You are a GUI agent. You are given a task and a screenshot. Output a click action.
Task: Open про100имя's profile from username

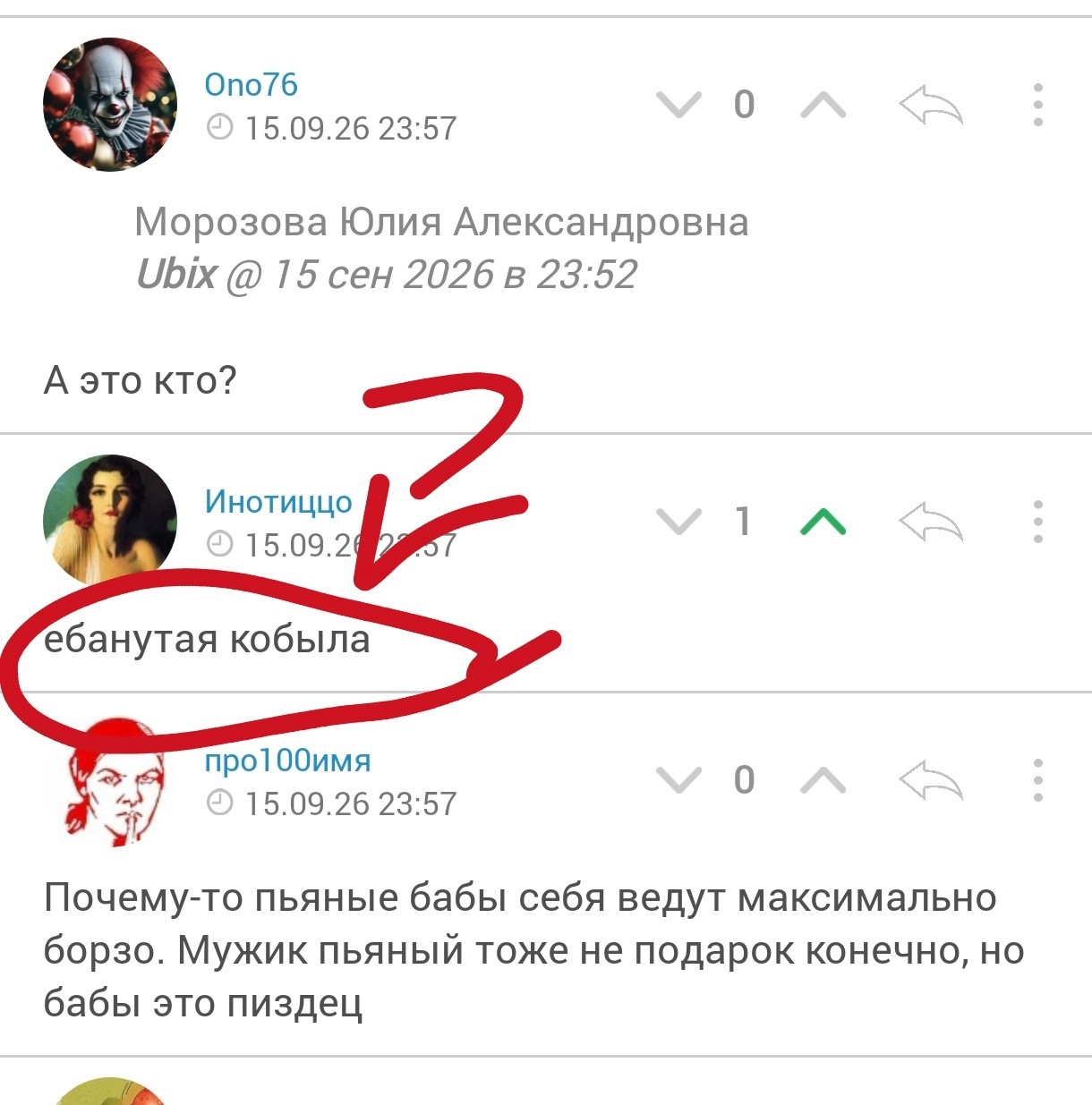[287, 761]
